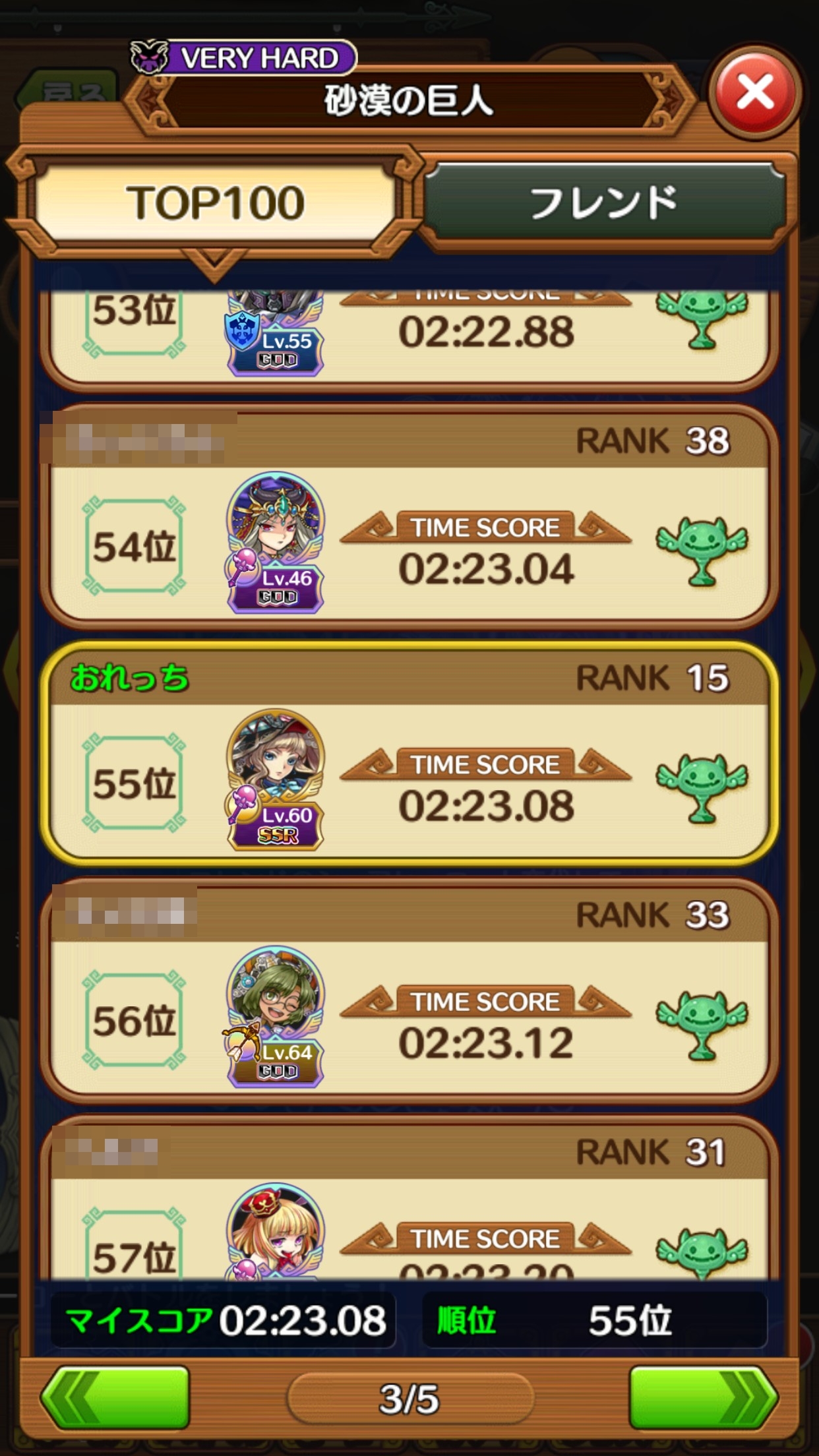Go to the previous ranking page
This screenshot has height=1456, width=819.
115,1398
